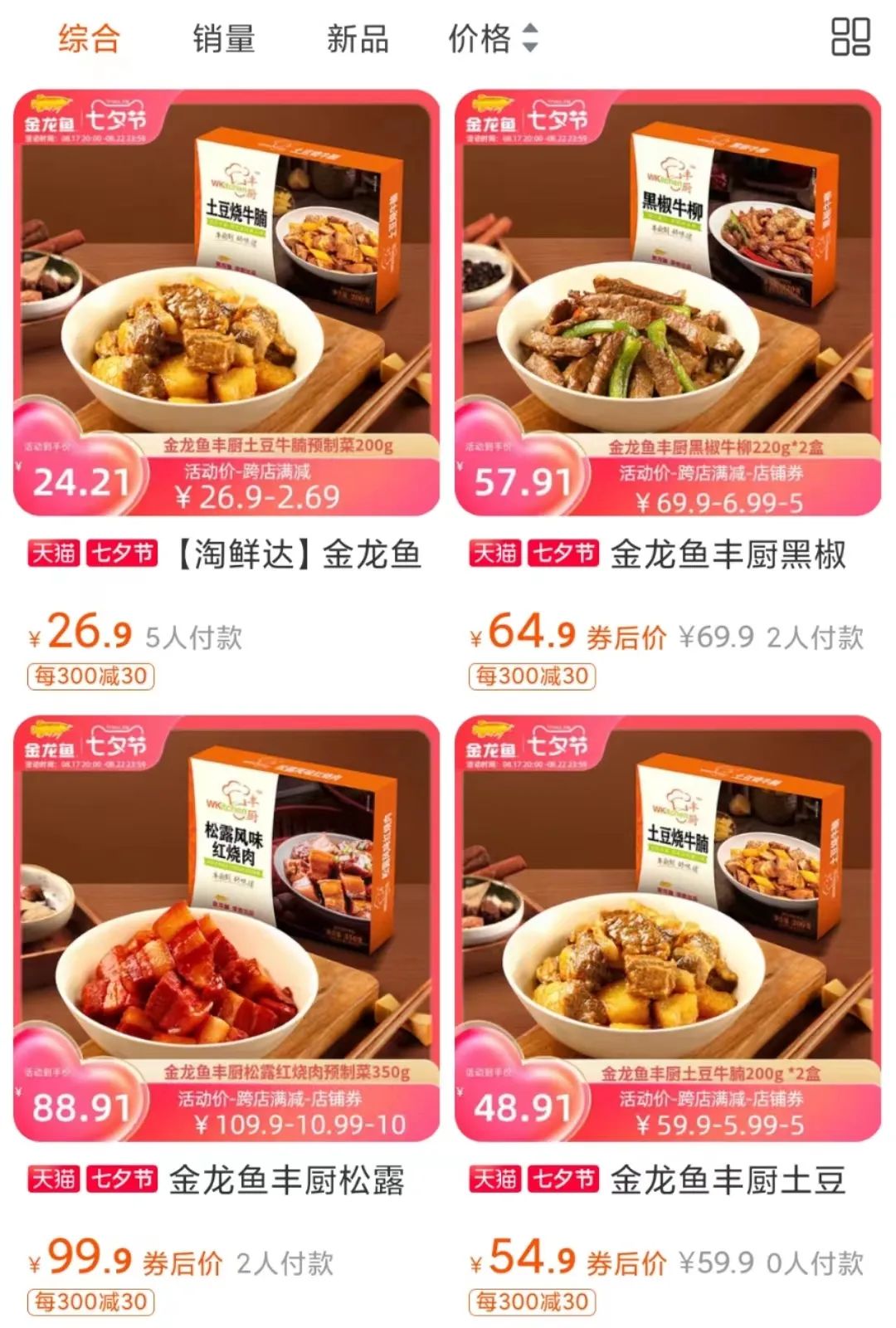The height and width of the screenshot is (1328, 896).
Task: Switch to the 综合 sort tab
Action: coord(89,39)
